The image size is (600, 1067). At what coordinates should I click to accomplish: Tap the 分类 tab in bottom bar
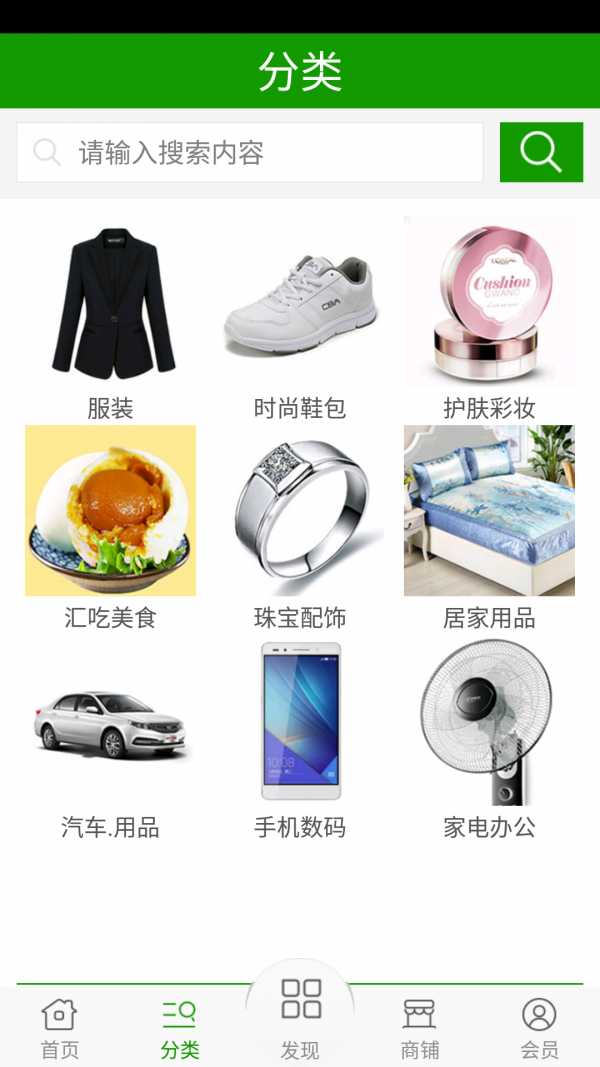pos(180,1028)
